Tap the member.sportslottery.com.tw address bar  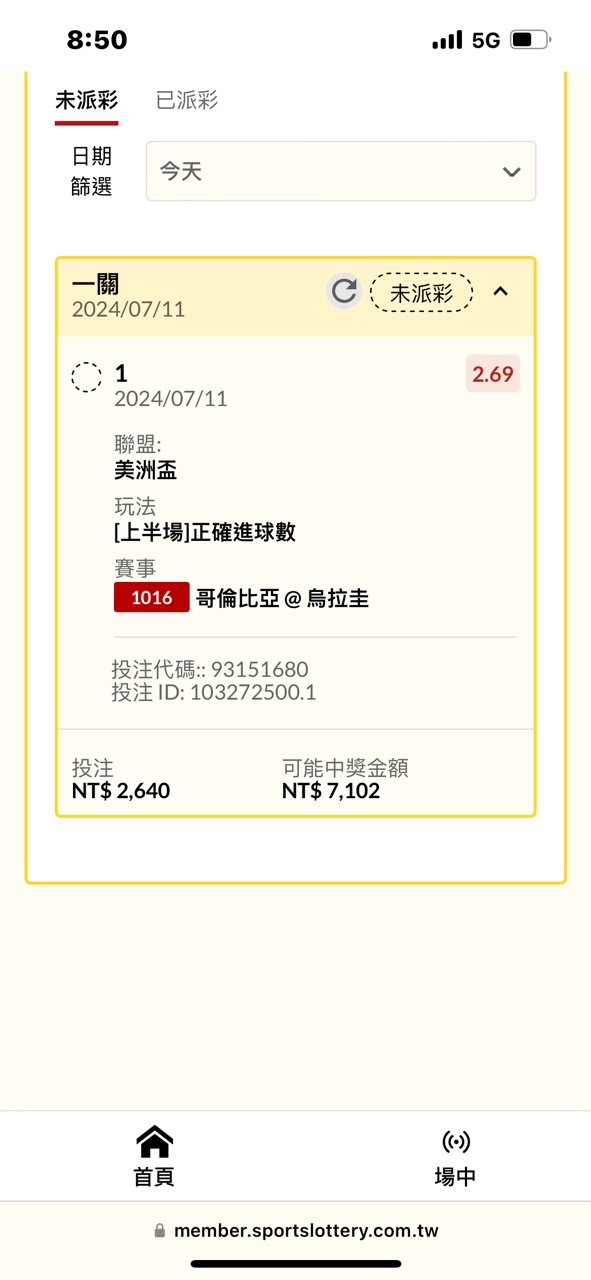click(x=296, y=1231)
